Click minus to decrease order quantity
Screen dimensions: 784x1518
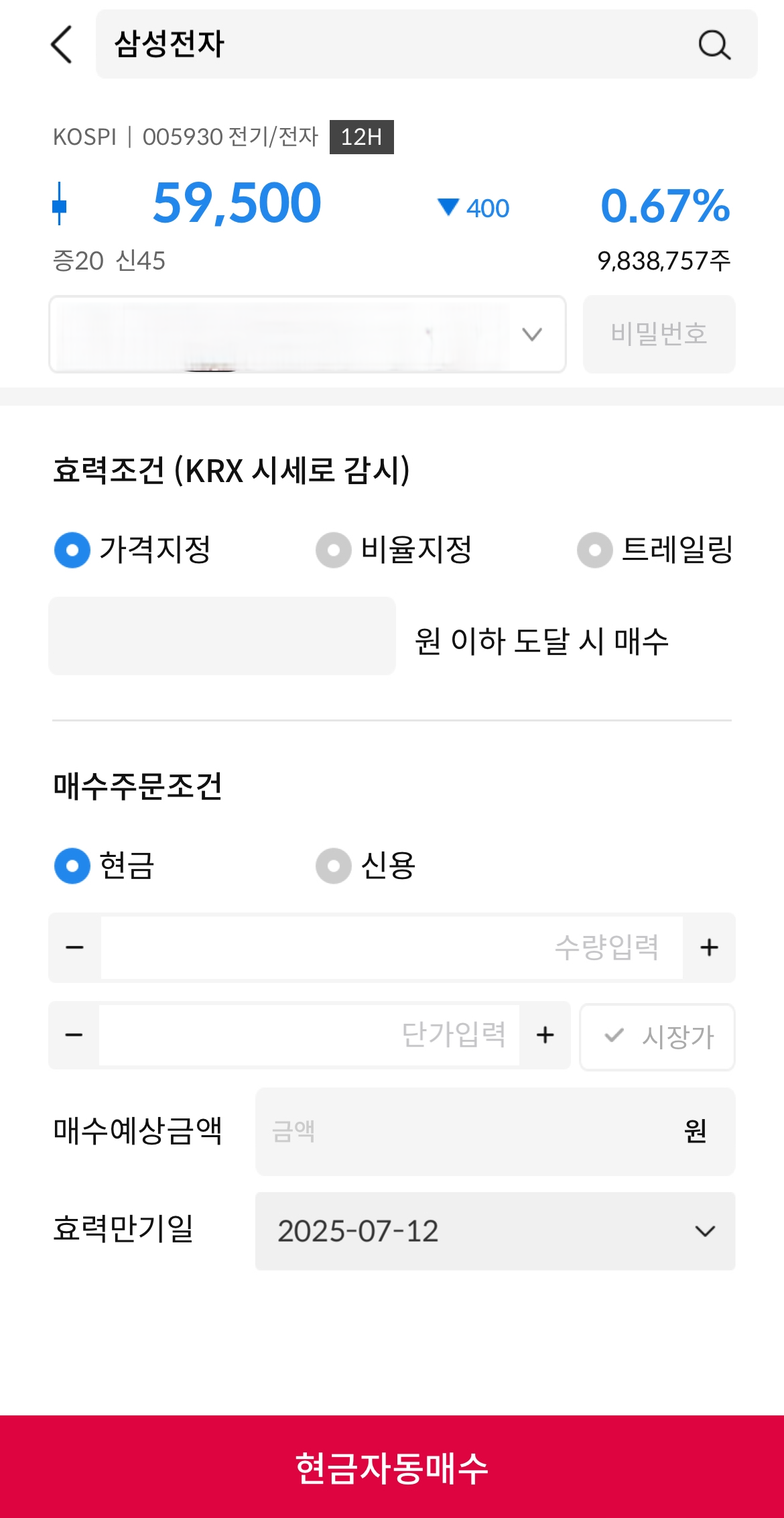[x=74, y=947]
